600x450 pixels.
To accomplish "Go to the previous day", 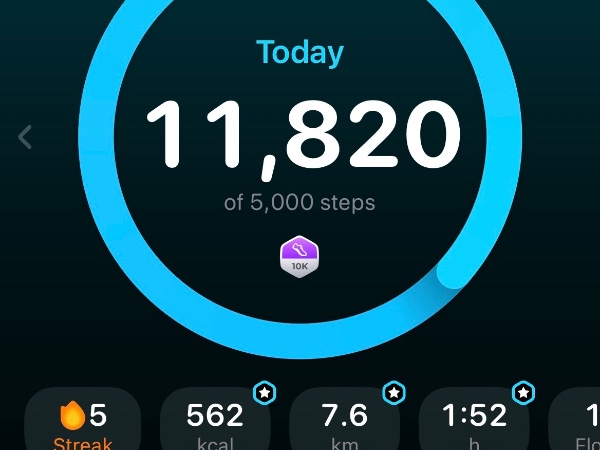I will 26,137.
